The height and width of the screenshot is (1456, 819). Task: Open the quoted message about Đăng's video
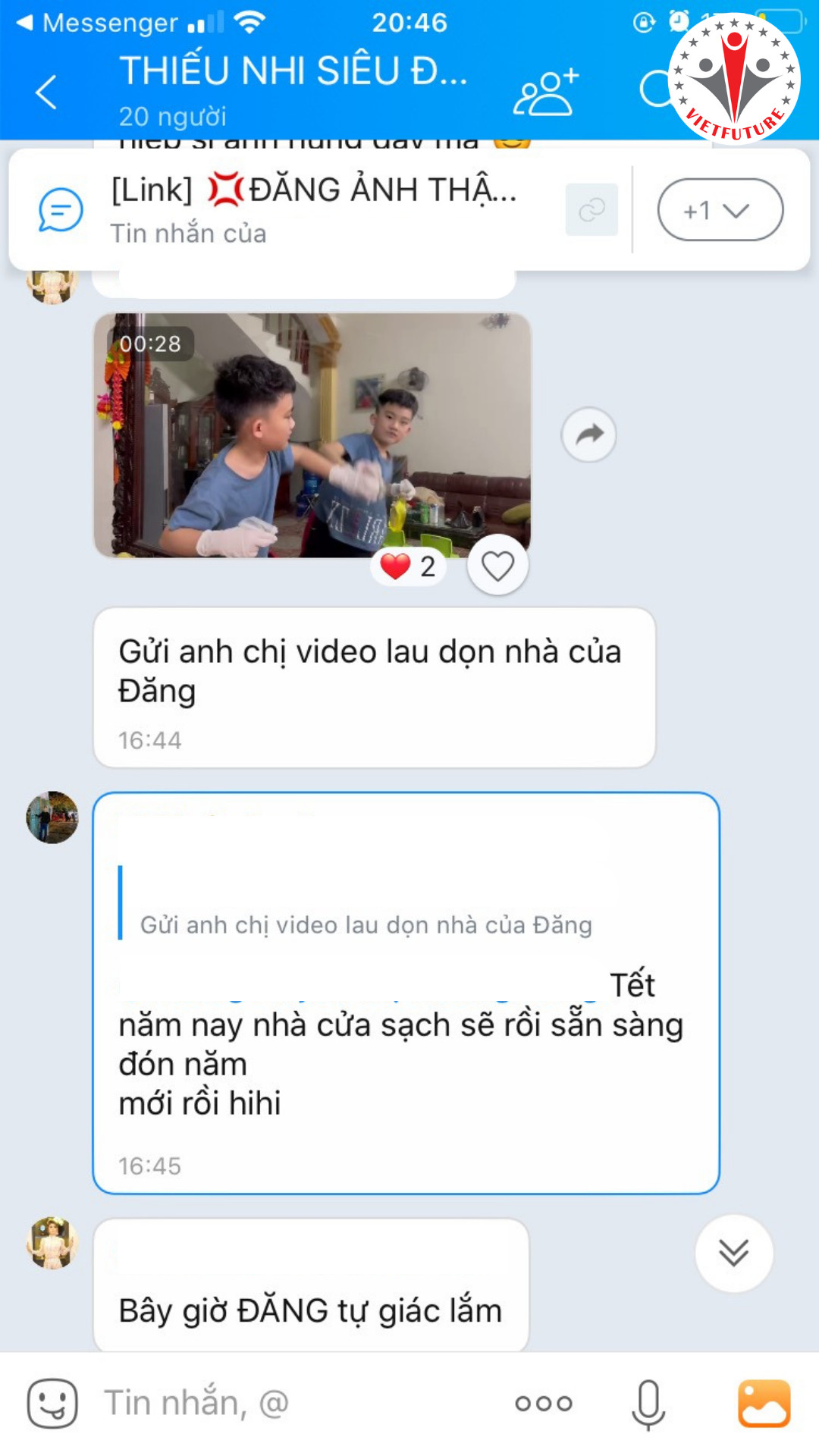click(x=364, y=924)
